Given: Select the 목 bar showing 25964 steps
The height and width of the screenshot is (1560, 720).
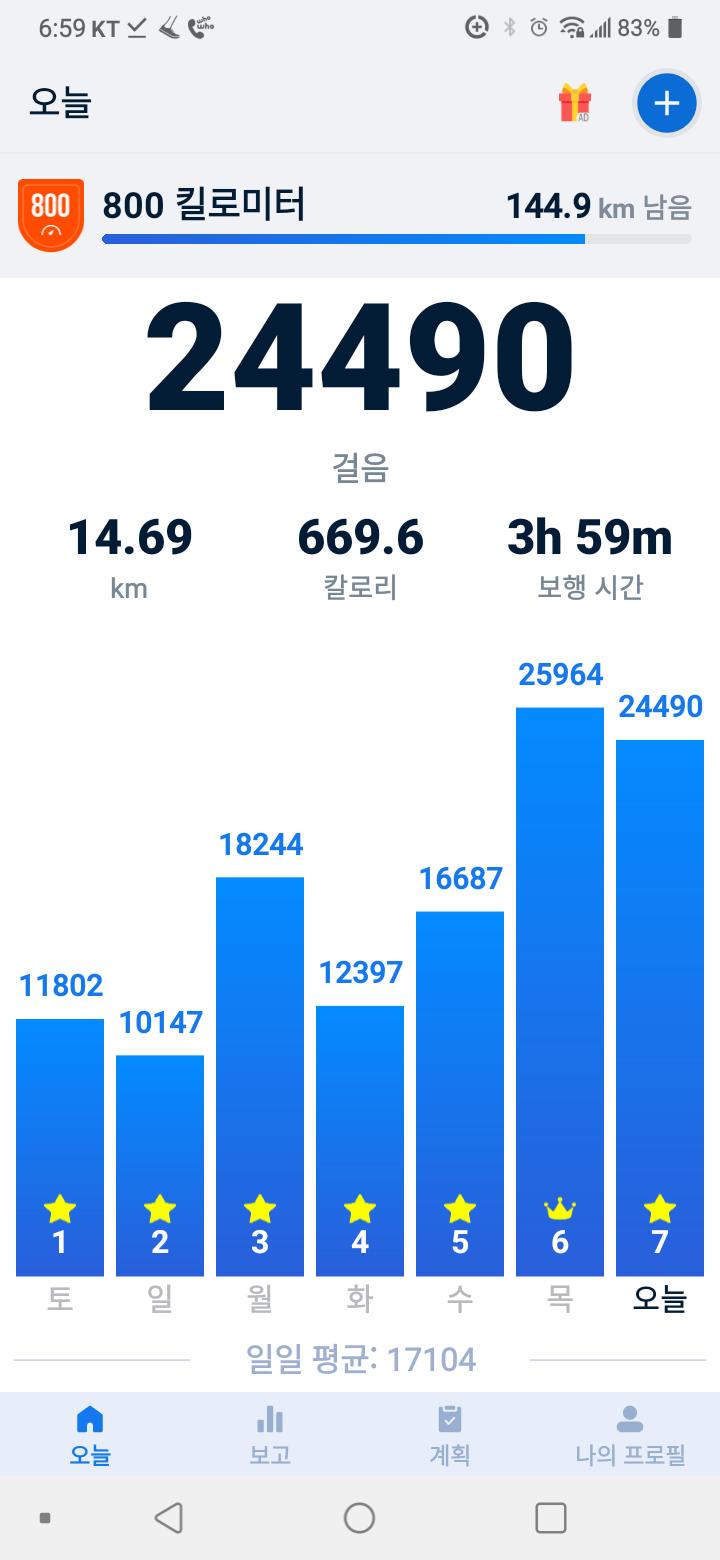Looking at the screenshot, I should click(x=560, y=990).
